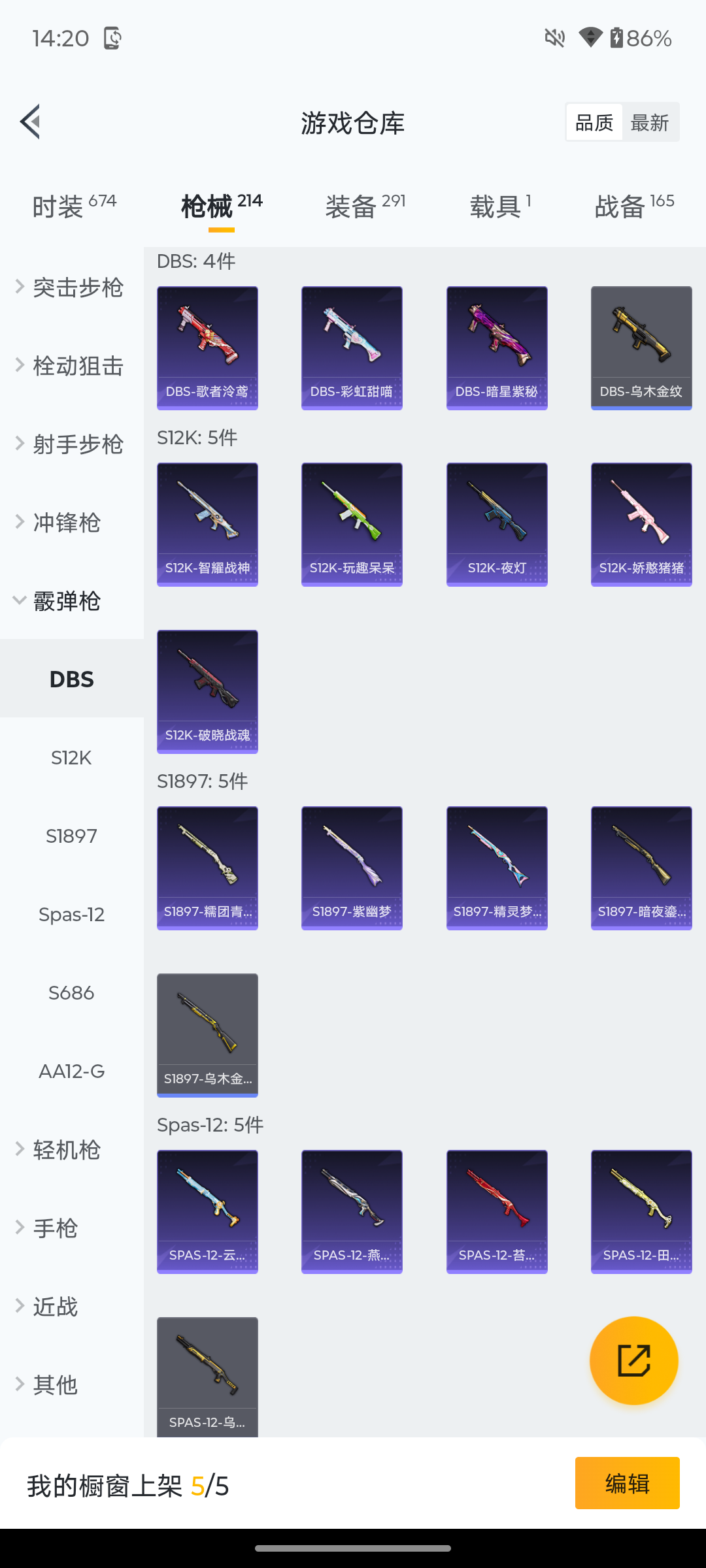
Task: Switch to the 装备 tab
Action: point(365,206)
